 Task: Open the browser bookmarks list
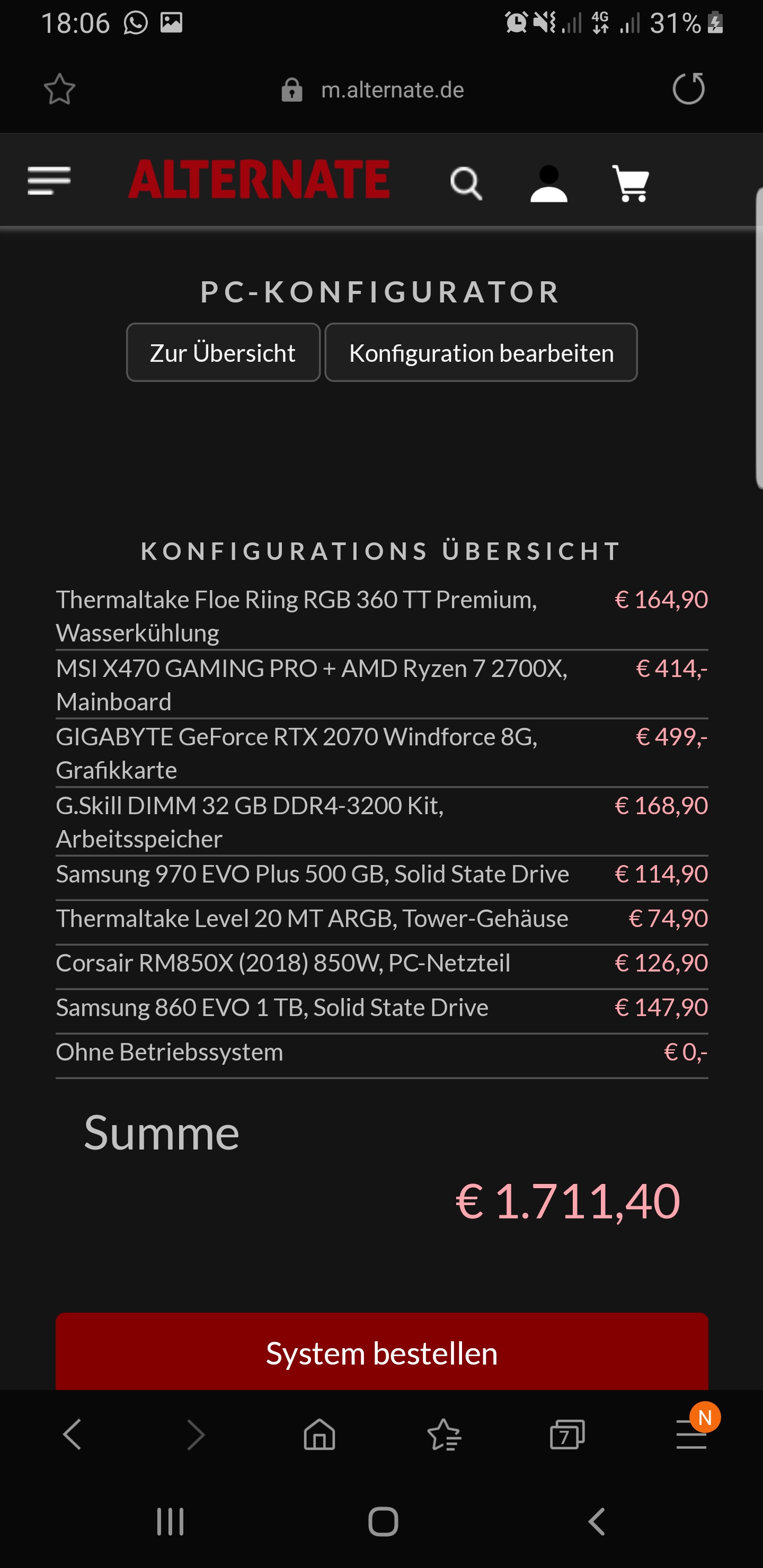[444, 1435]
